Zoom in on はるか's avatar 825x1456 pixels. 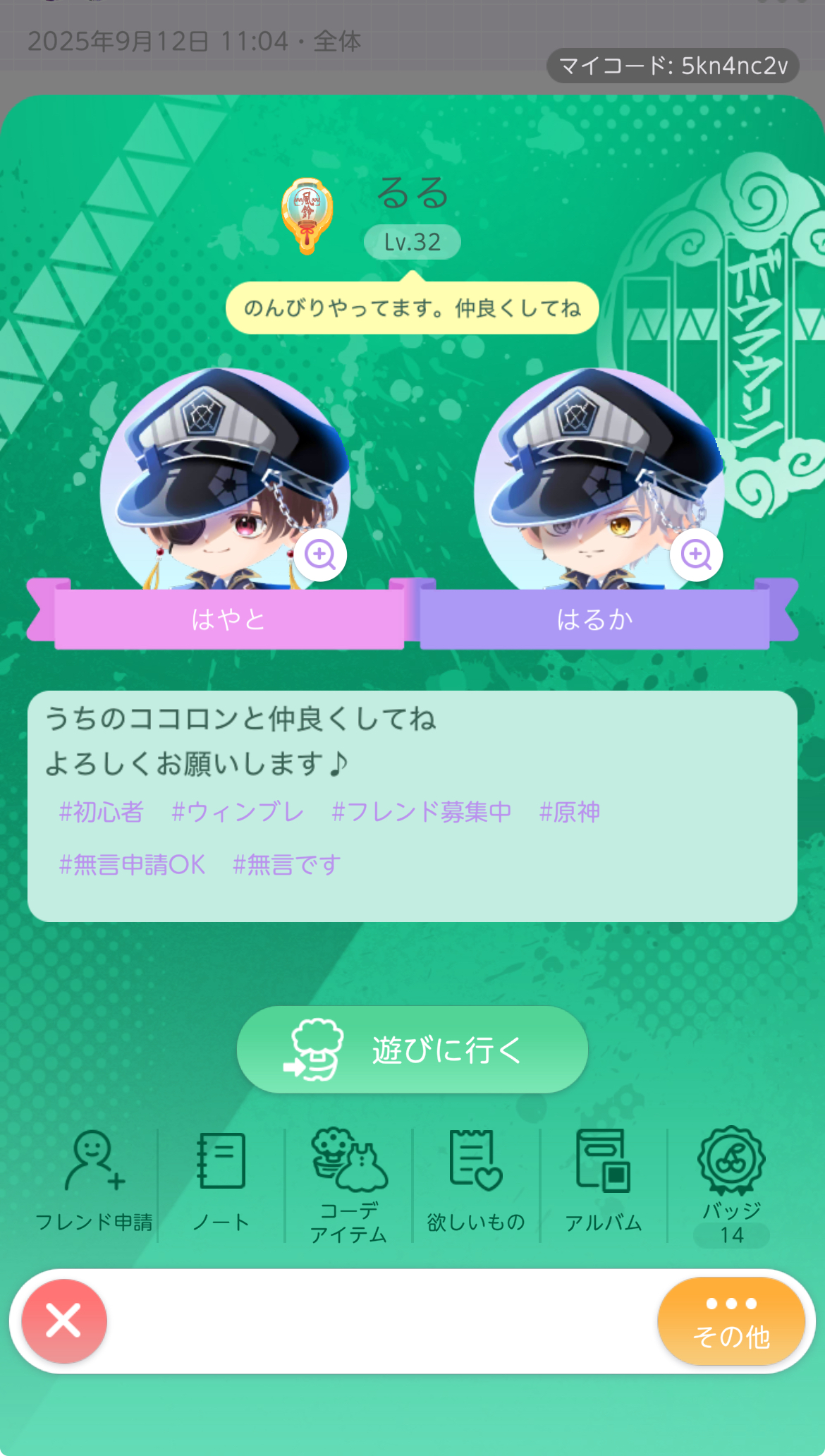pyautogui.click(x=696, y=554)
